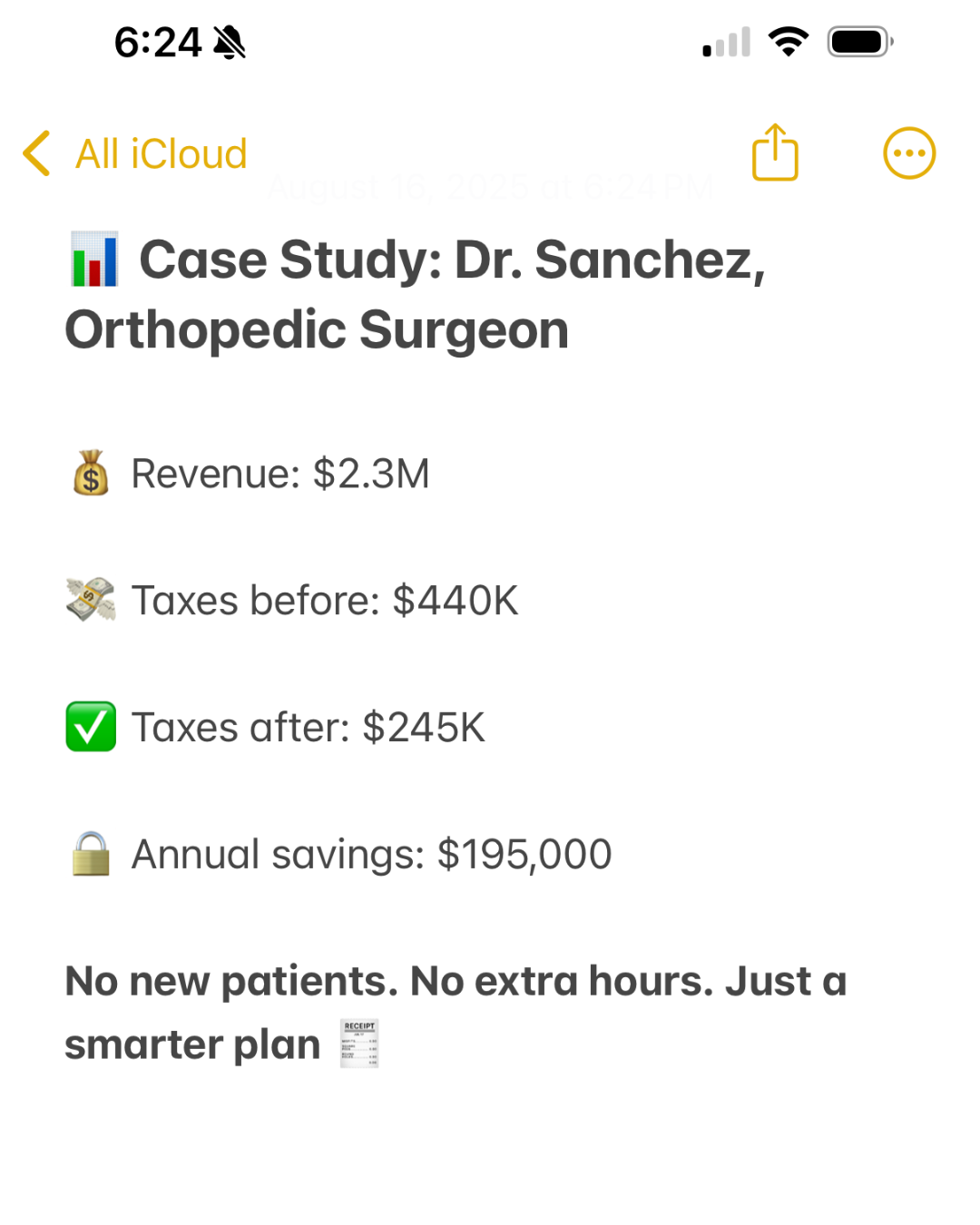Tap the padlock emoji beside Annual savings

click(x=90, y=853)
